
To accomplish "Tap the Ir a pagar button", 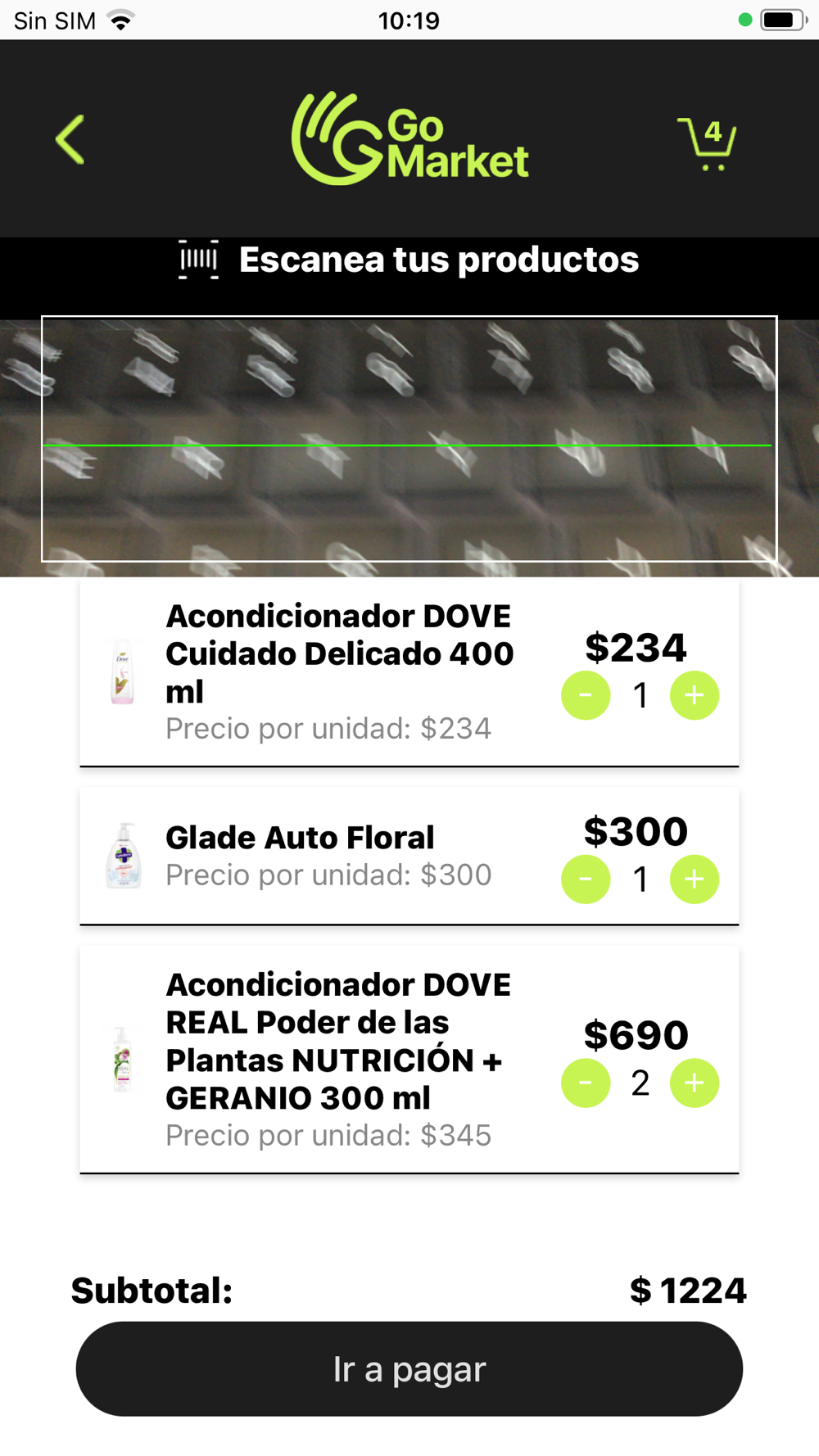I will click(x=409, y=1369).
